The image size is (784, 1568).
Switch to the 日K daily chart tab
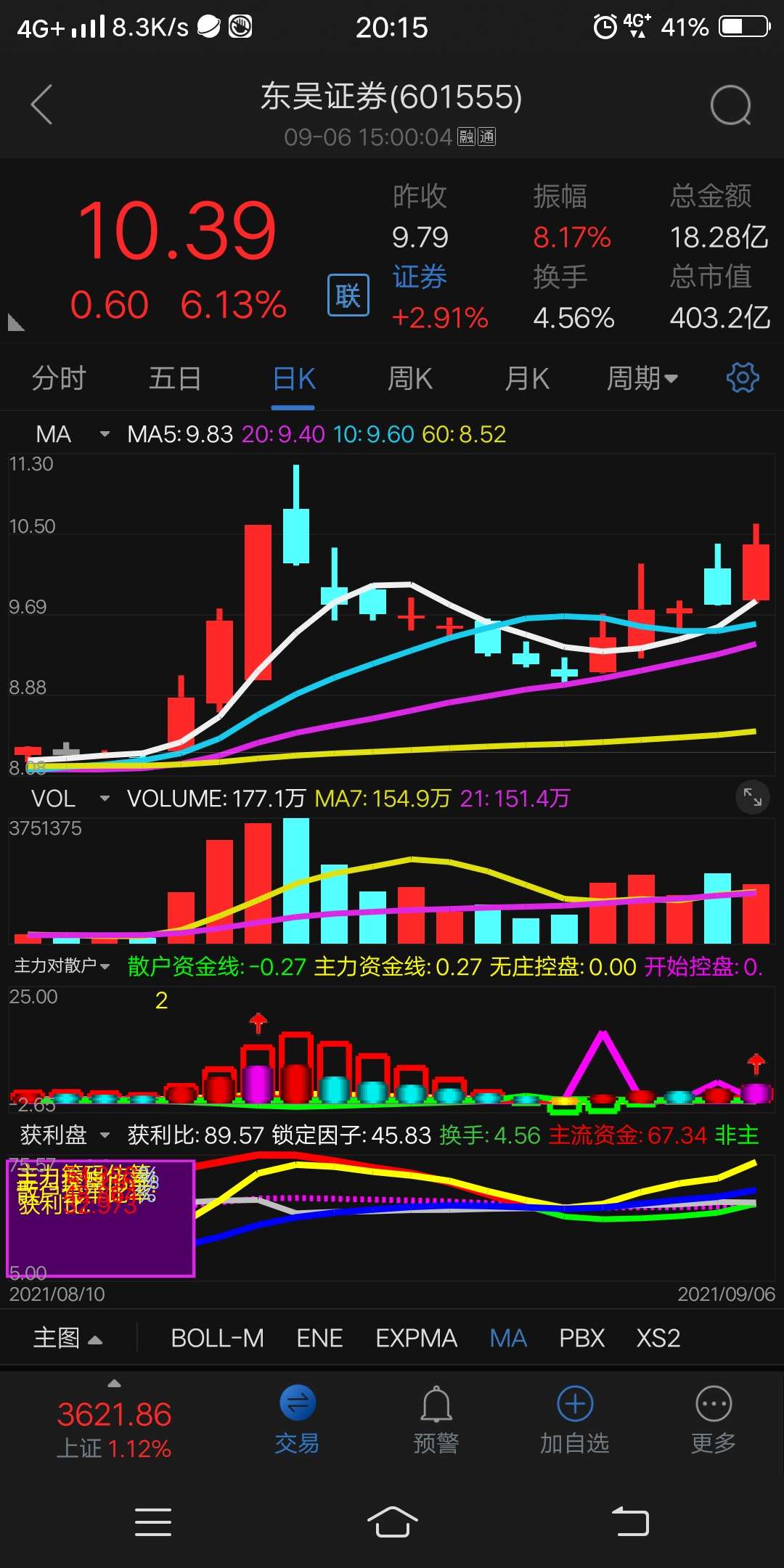(x=293, y=377)
